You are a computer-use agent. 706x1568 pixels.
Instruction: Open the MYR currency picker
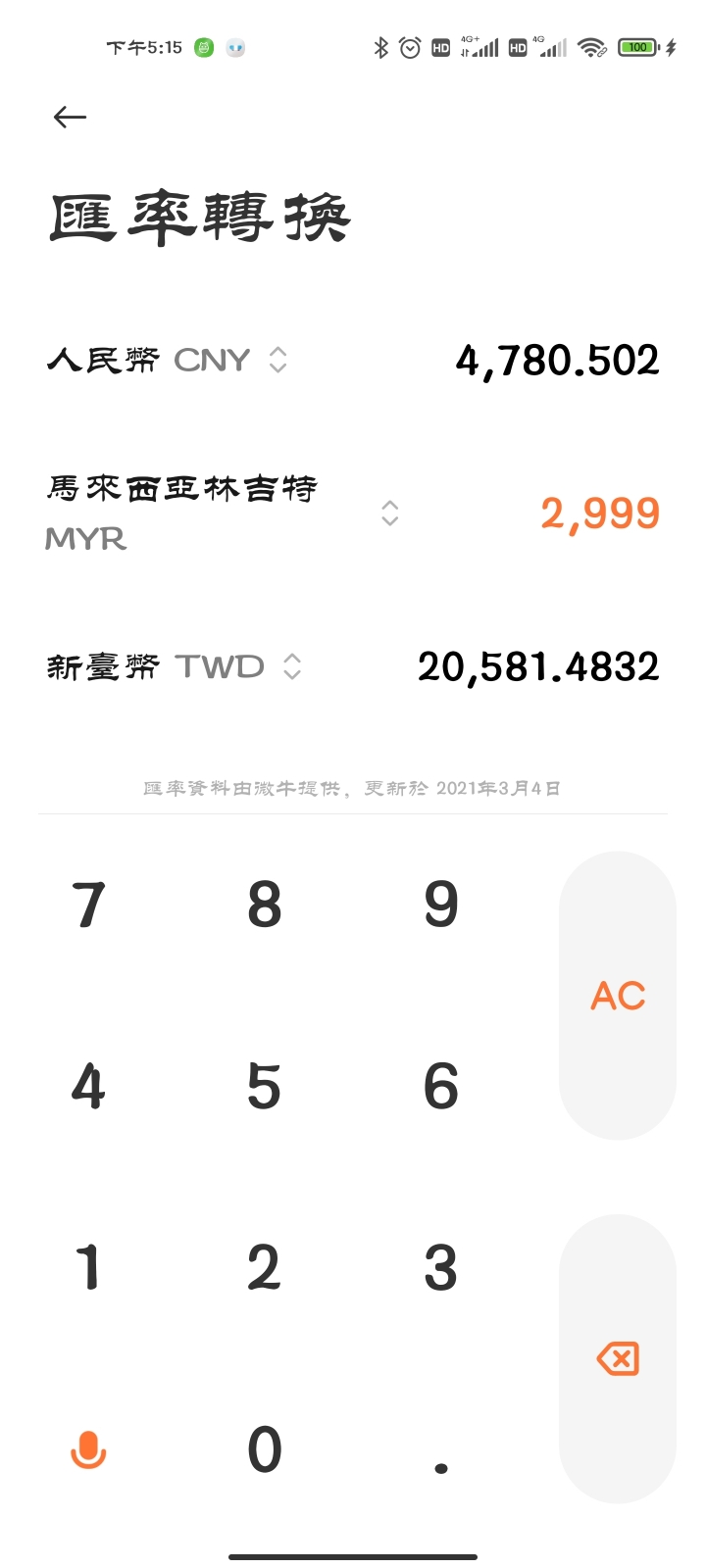point(389,513)
